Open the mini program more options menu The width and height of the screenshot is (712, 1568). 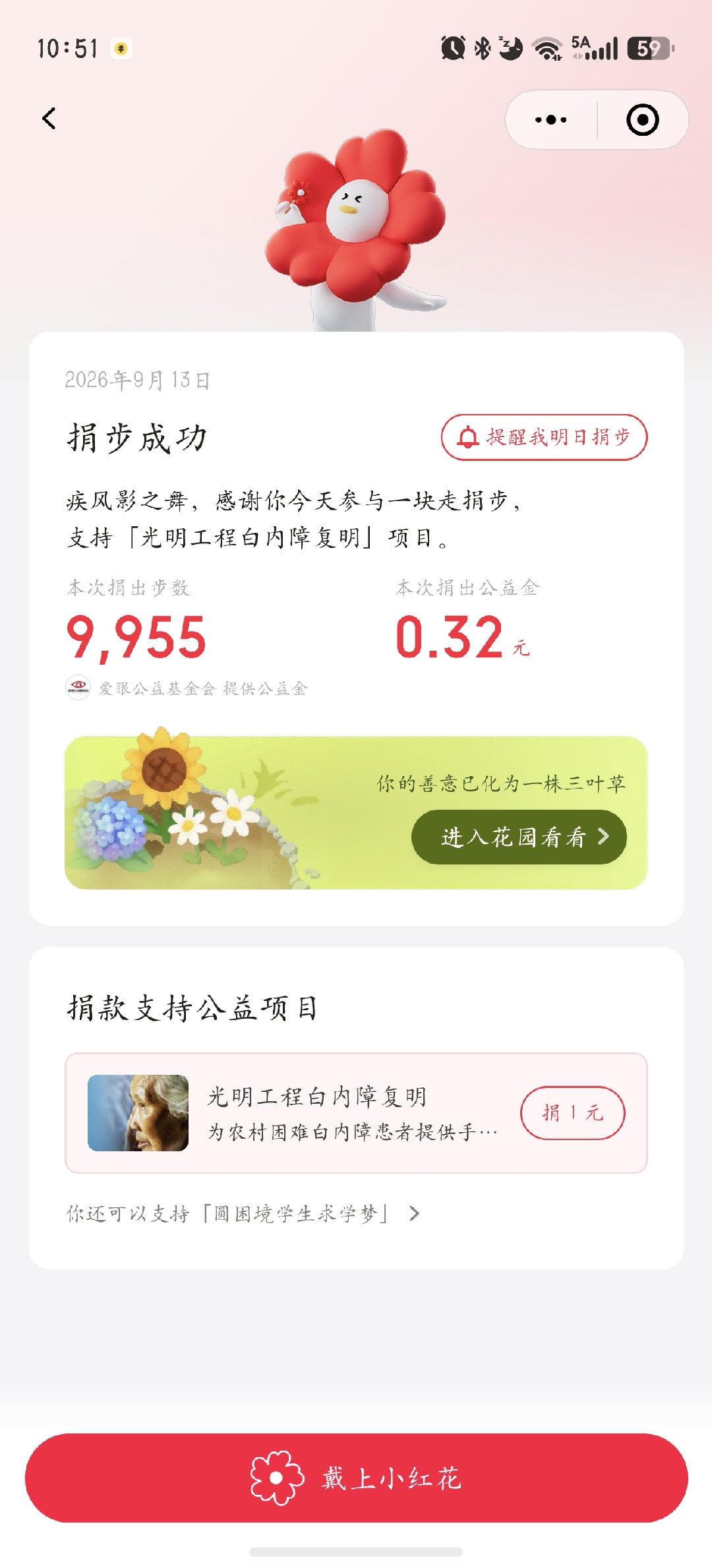[x=551, y=120]
